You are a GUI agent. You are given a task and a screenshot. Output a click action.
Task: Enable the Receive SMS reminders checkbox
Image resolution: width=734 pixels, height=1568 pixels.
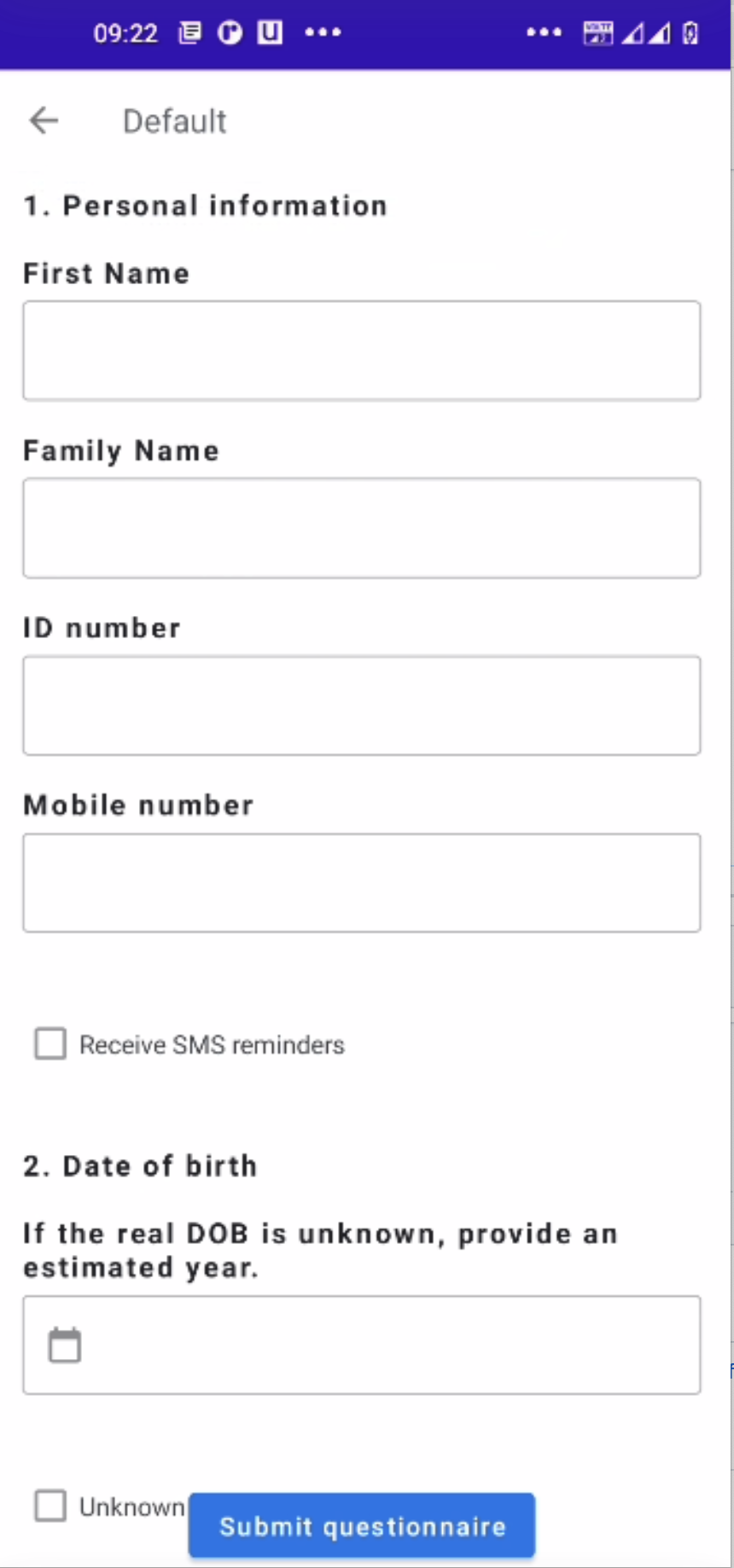(x=50, y=1043)
